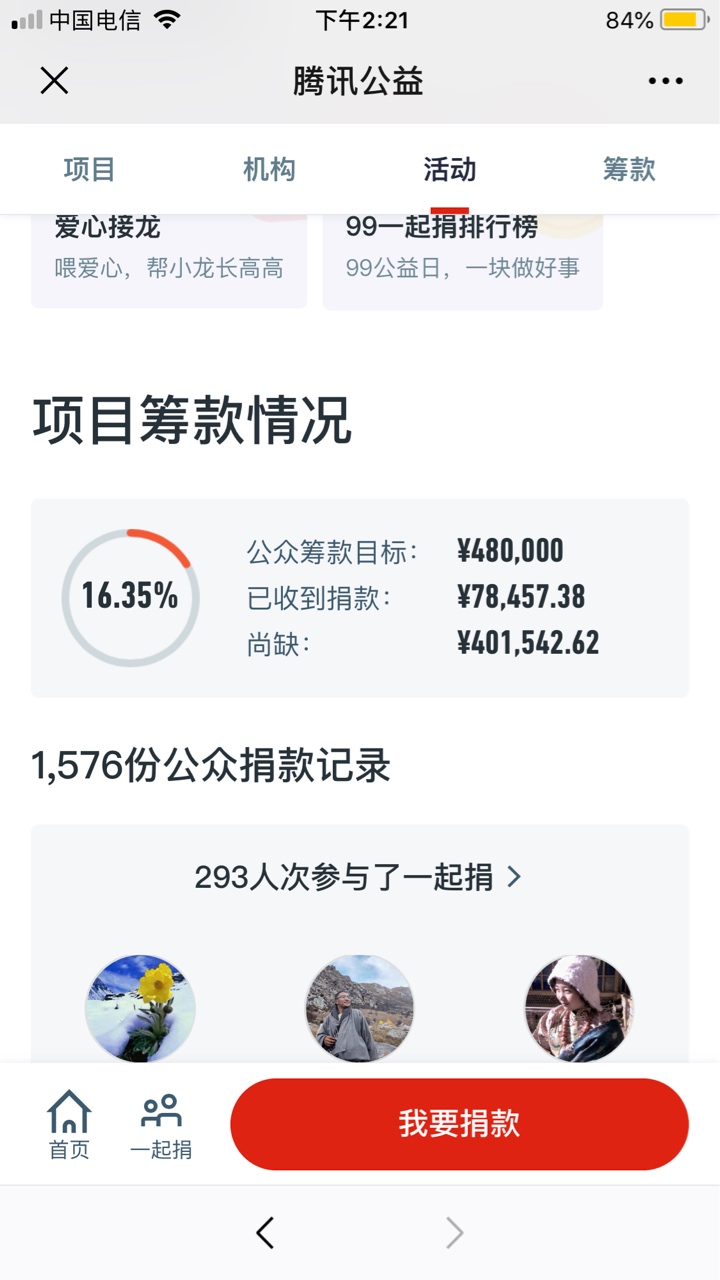This screenshot has width=720, height=1280.
Task: Switch to the 筹款 tab
Action: pyautogui.click(x=629, y=170)
